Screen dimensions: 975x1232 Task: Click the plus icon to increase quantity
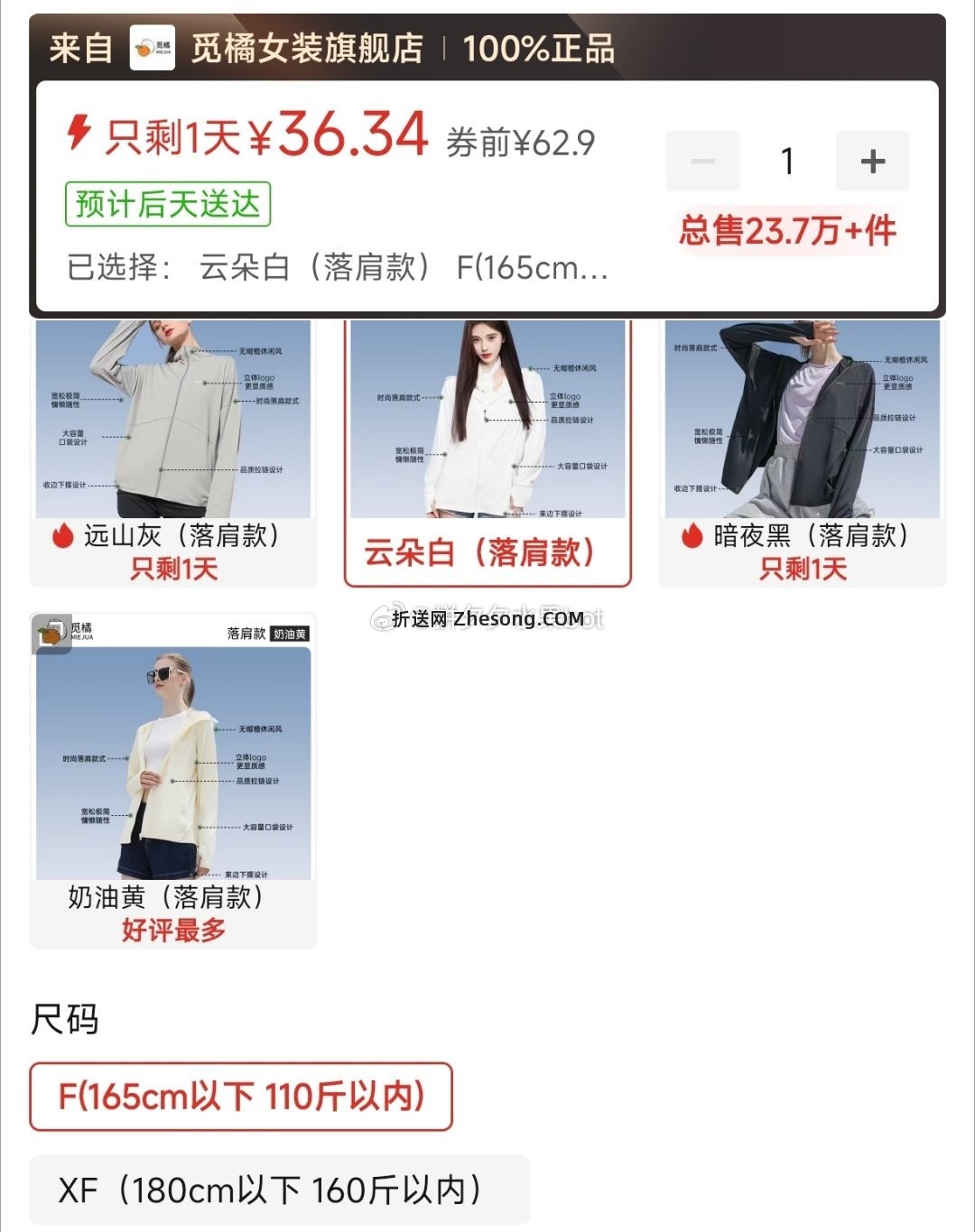(x=872, y=160)
